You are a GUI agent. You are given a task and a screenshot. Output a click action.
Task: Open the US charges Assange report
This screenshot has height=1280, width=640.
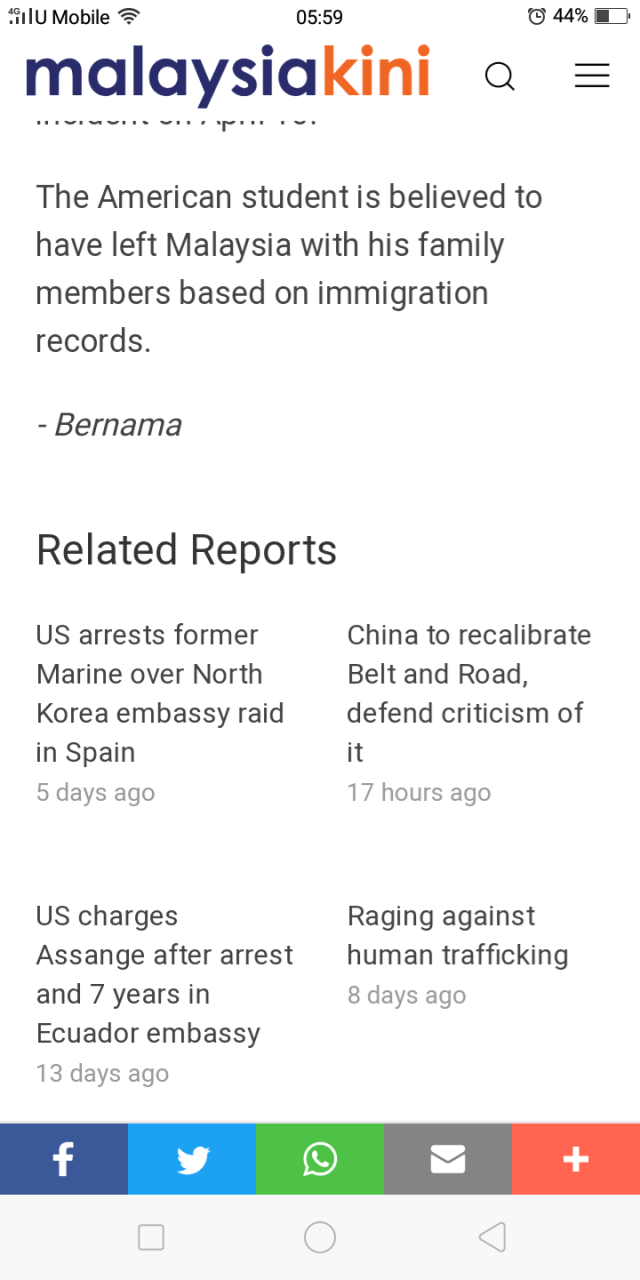pyautogui.click(x=164, y=974)
